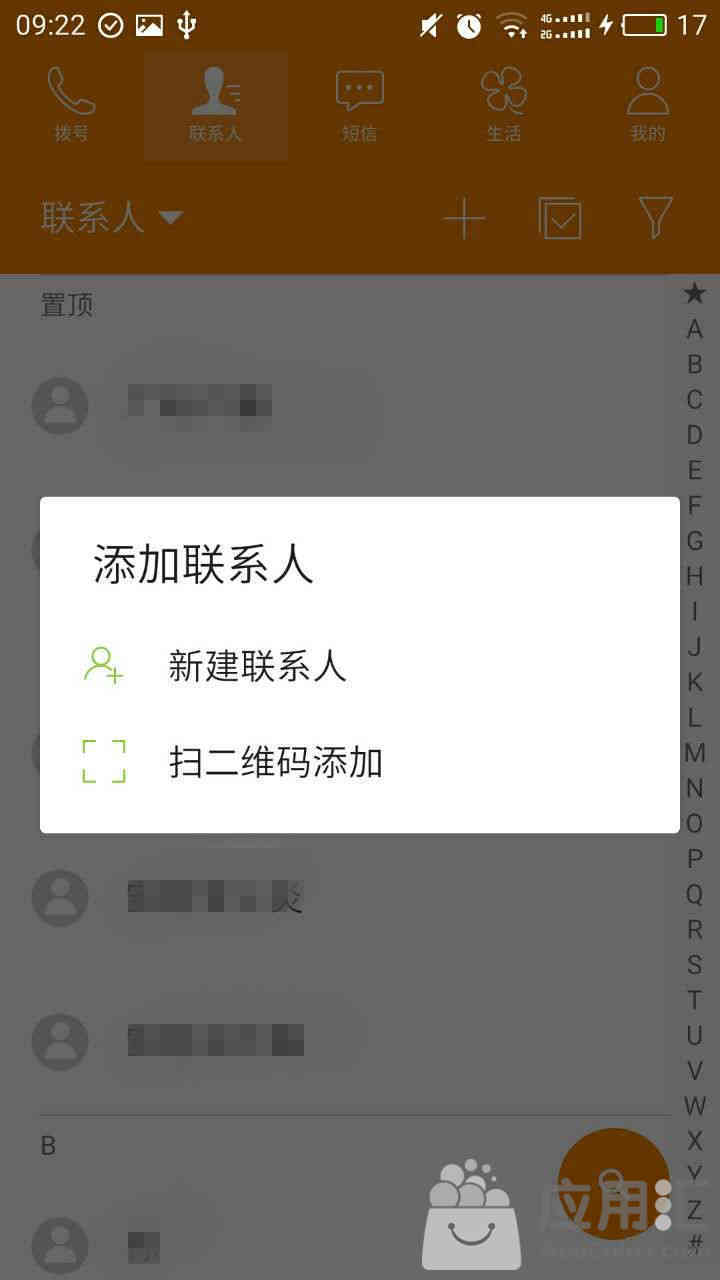Open the 生活 tab
The height and width of the screenshot is (1280, 720).
(x=504, y=106)
